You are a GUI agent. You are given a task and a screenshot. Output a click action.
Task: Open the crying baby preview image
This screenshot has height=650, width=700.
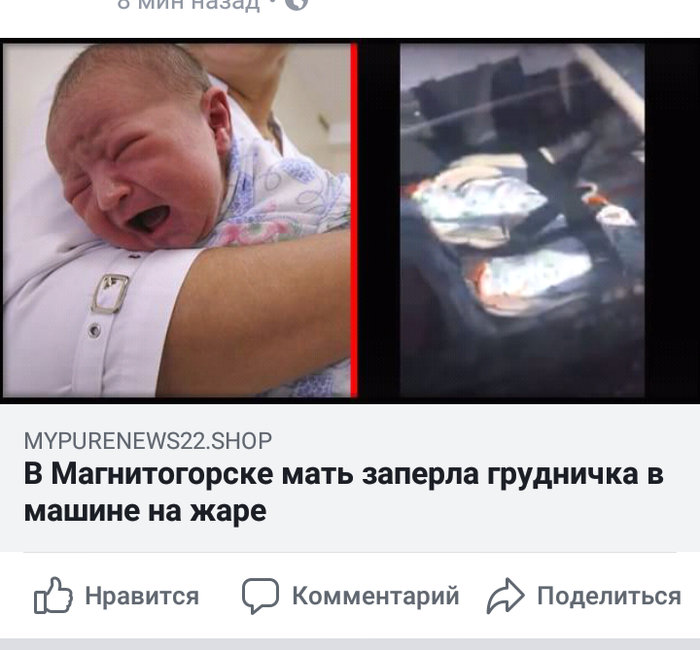pos(180,220)
